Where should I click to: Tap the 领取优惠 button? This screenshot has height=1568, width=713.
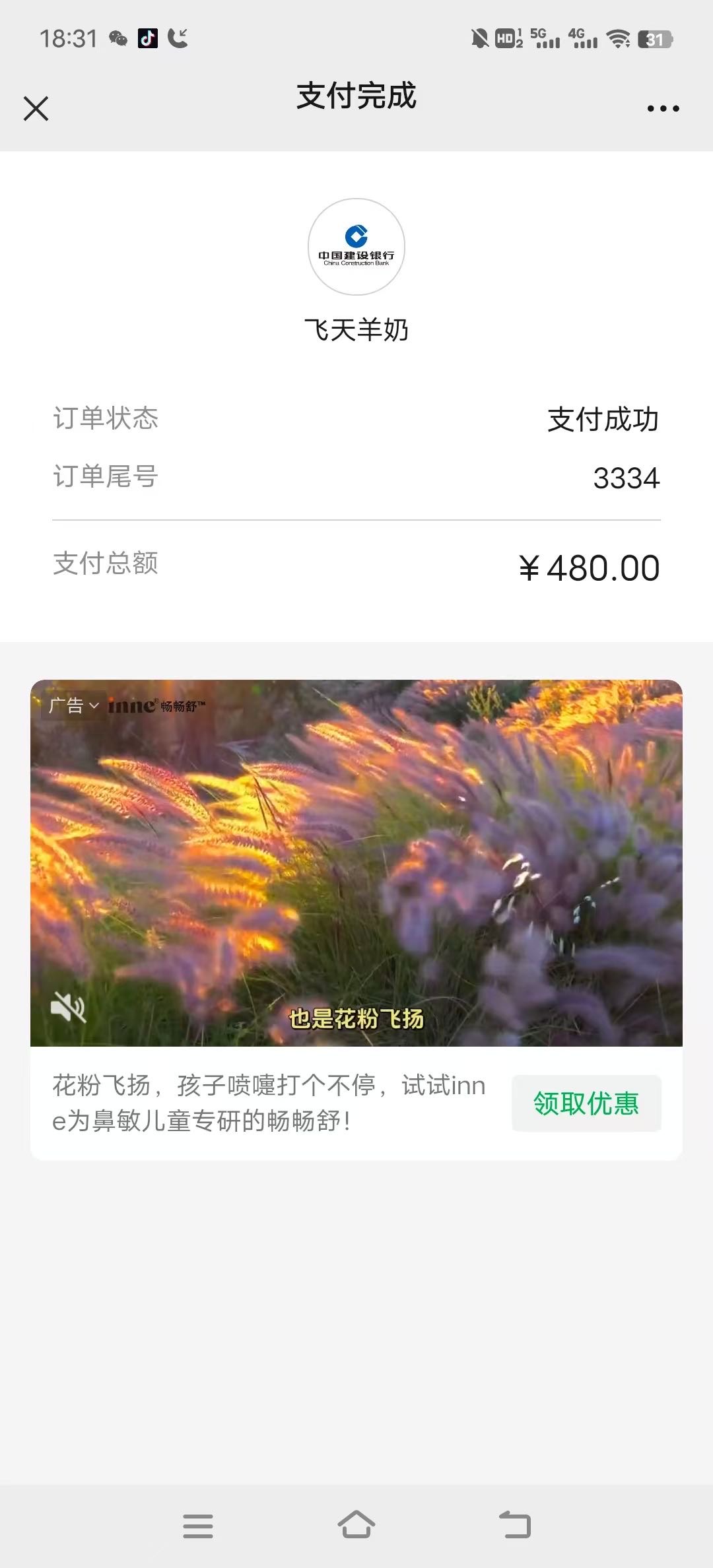pos(586,1103)
